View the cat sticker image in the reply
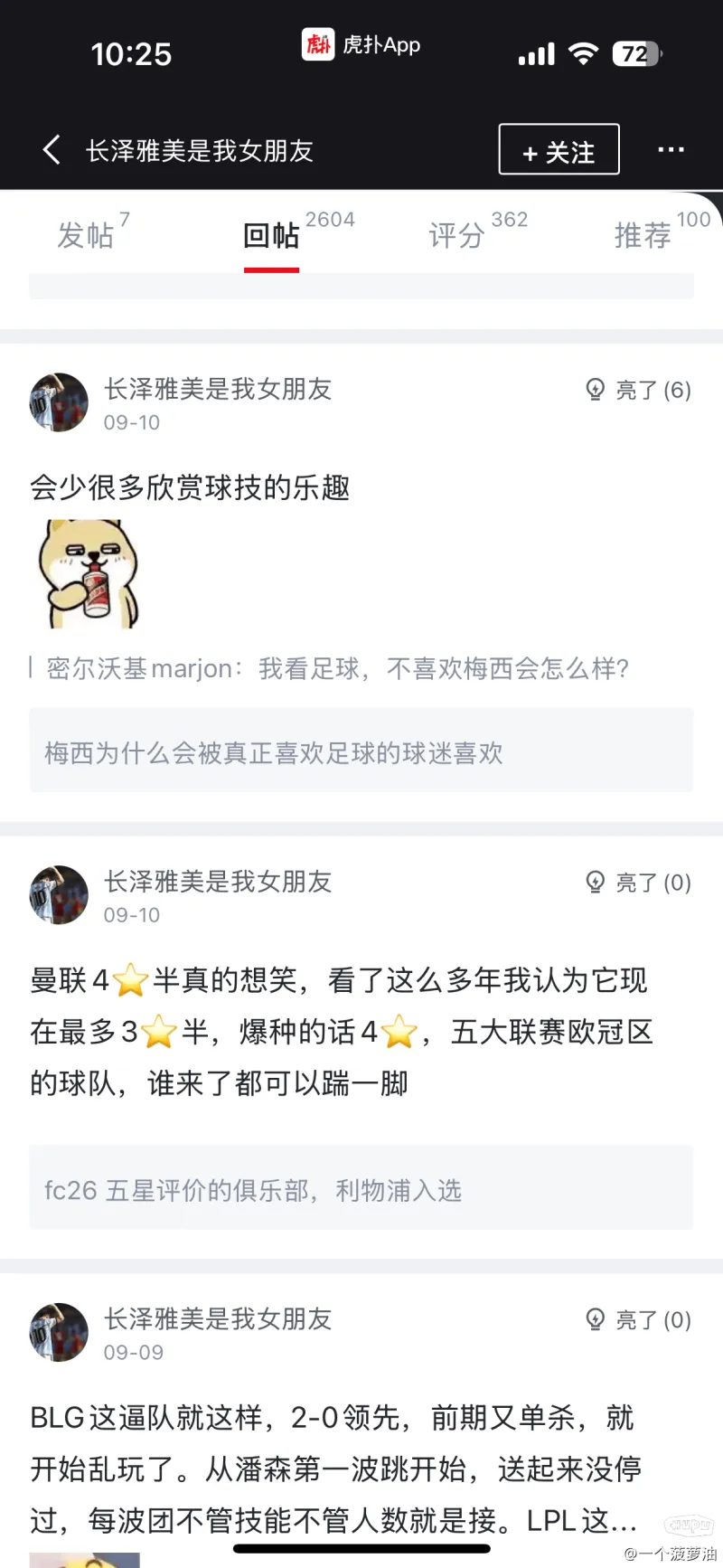This screenshot has width=723, height=1568. [x=89, y=574]
